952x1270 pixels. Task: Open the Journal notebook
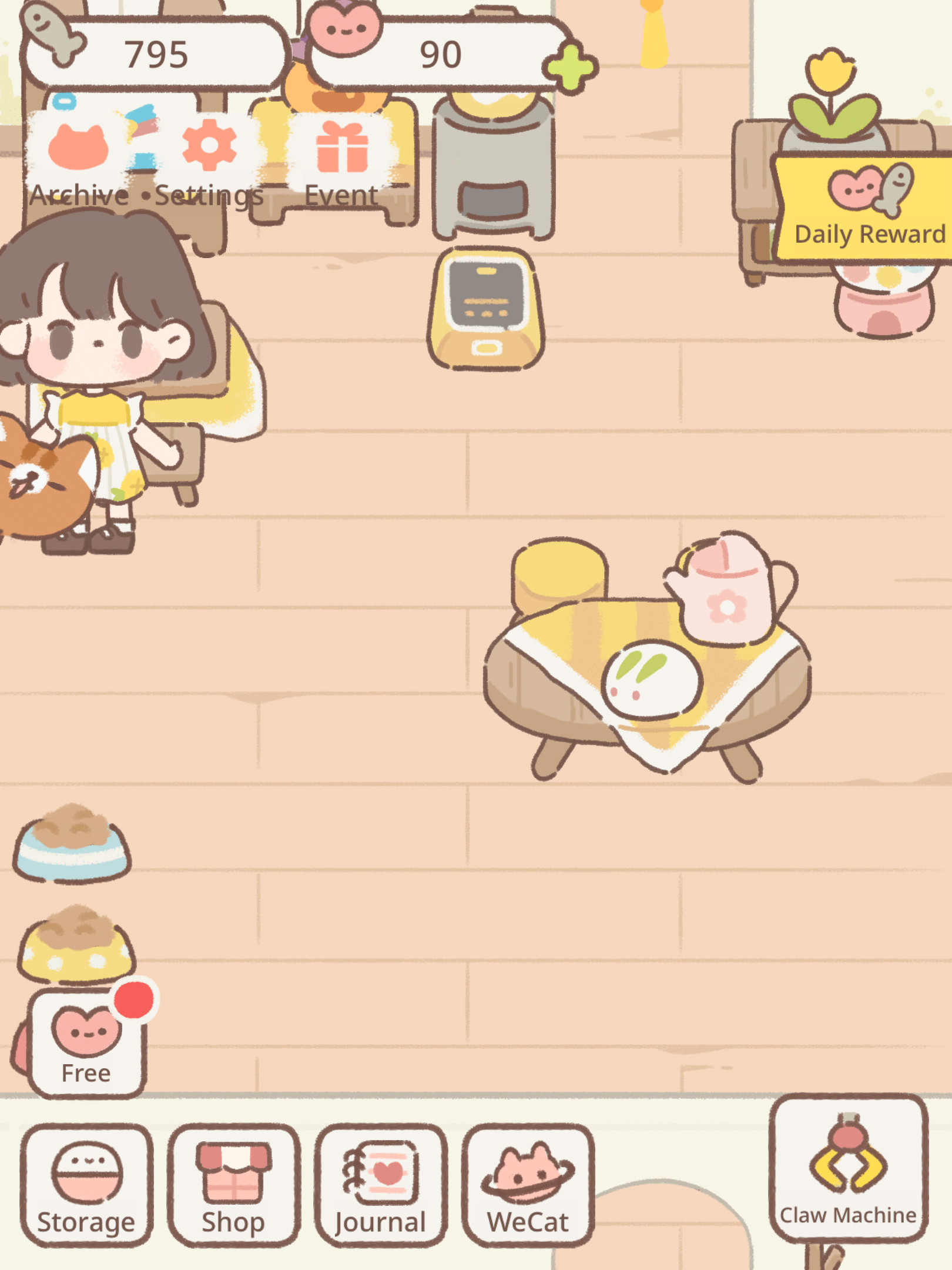pyautogui.click(x=381, y=1185)
